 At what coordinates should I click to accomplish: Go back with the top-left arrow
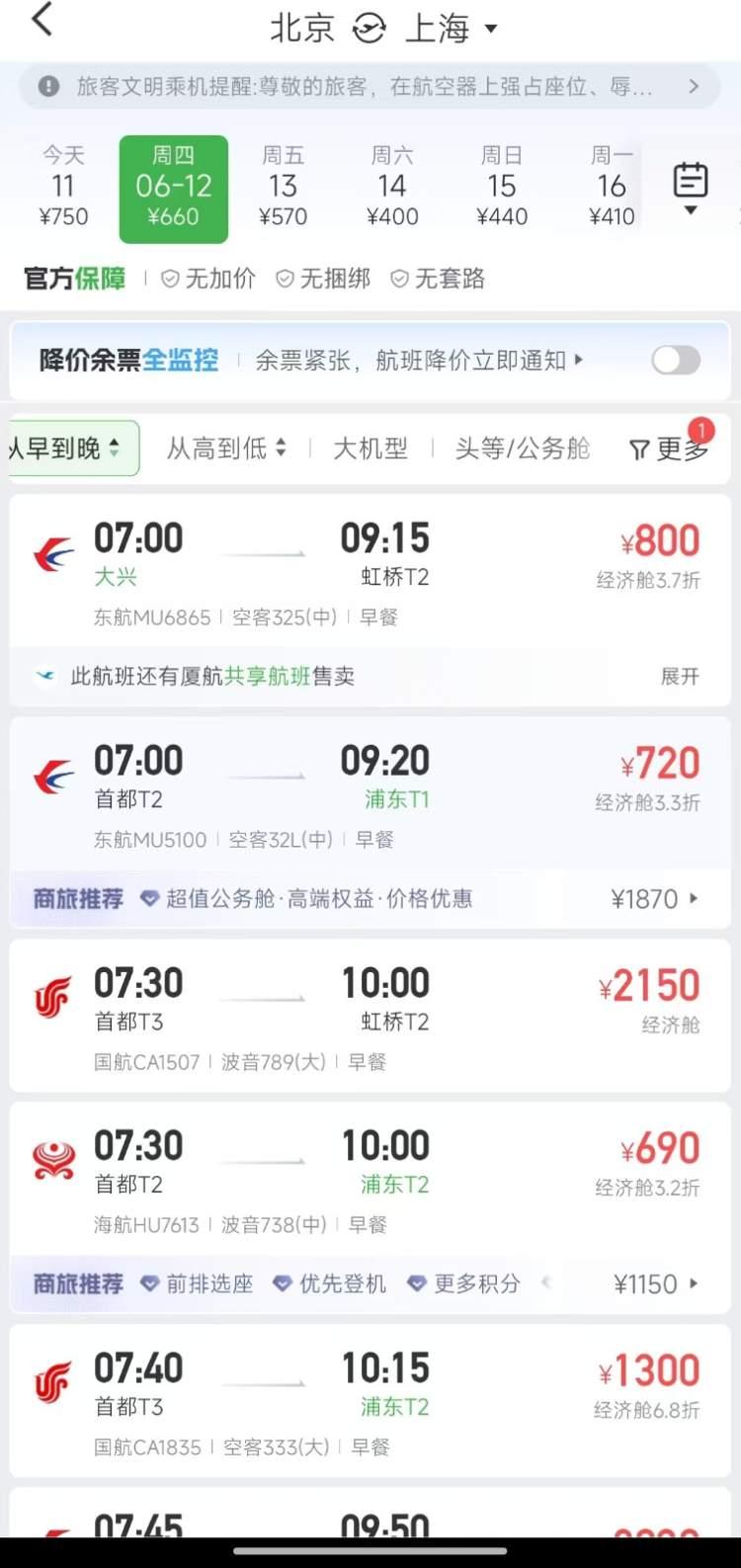(x=41, y=20)
